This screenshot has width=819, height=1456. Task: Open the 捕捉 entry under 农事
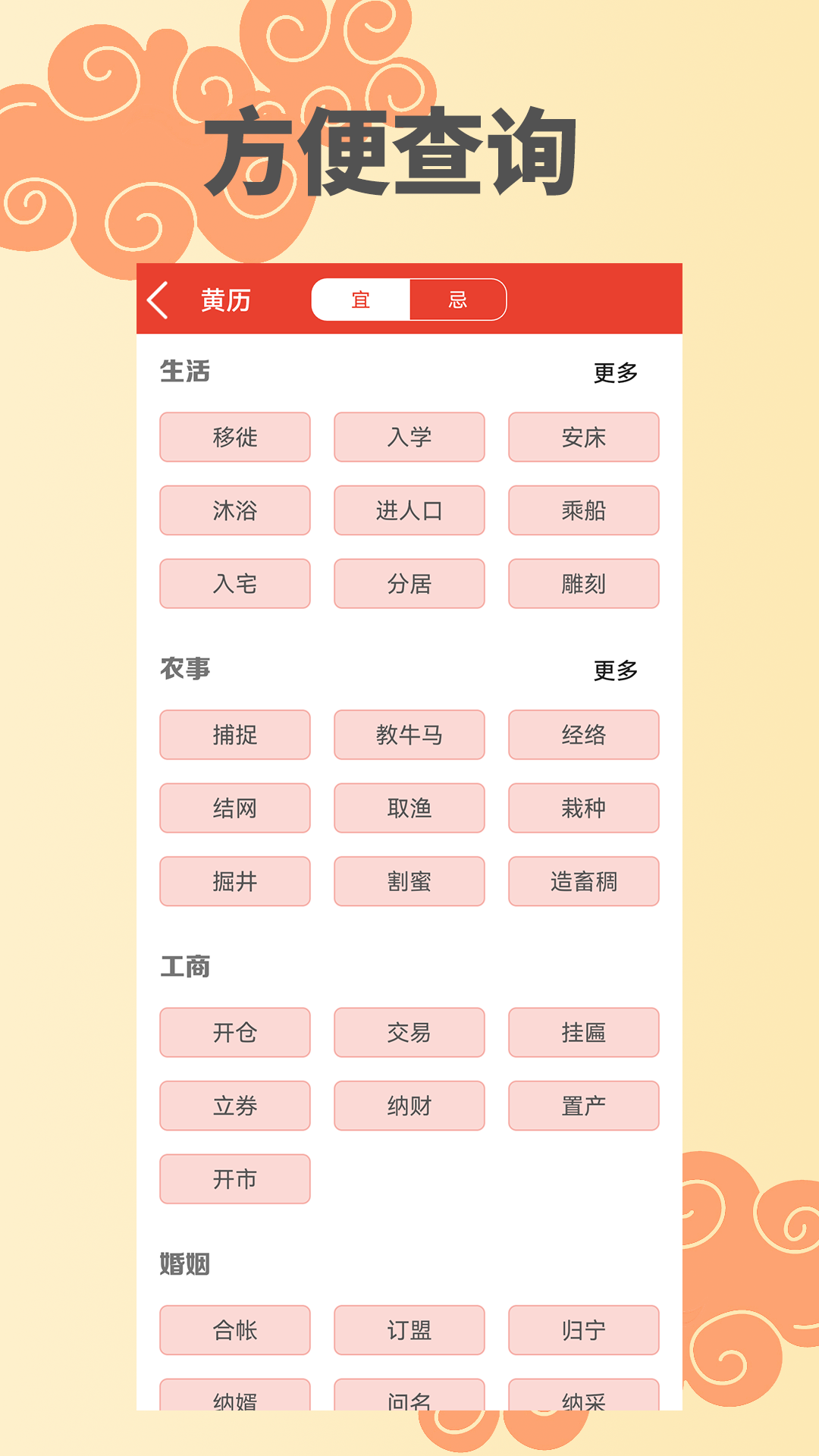coord(234,734)
